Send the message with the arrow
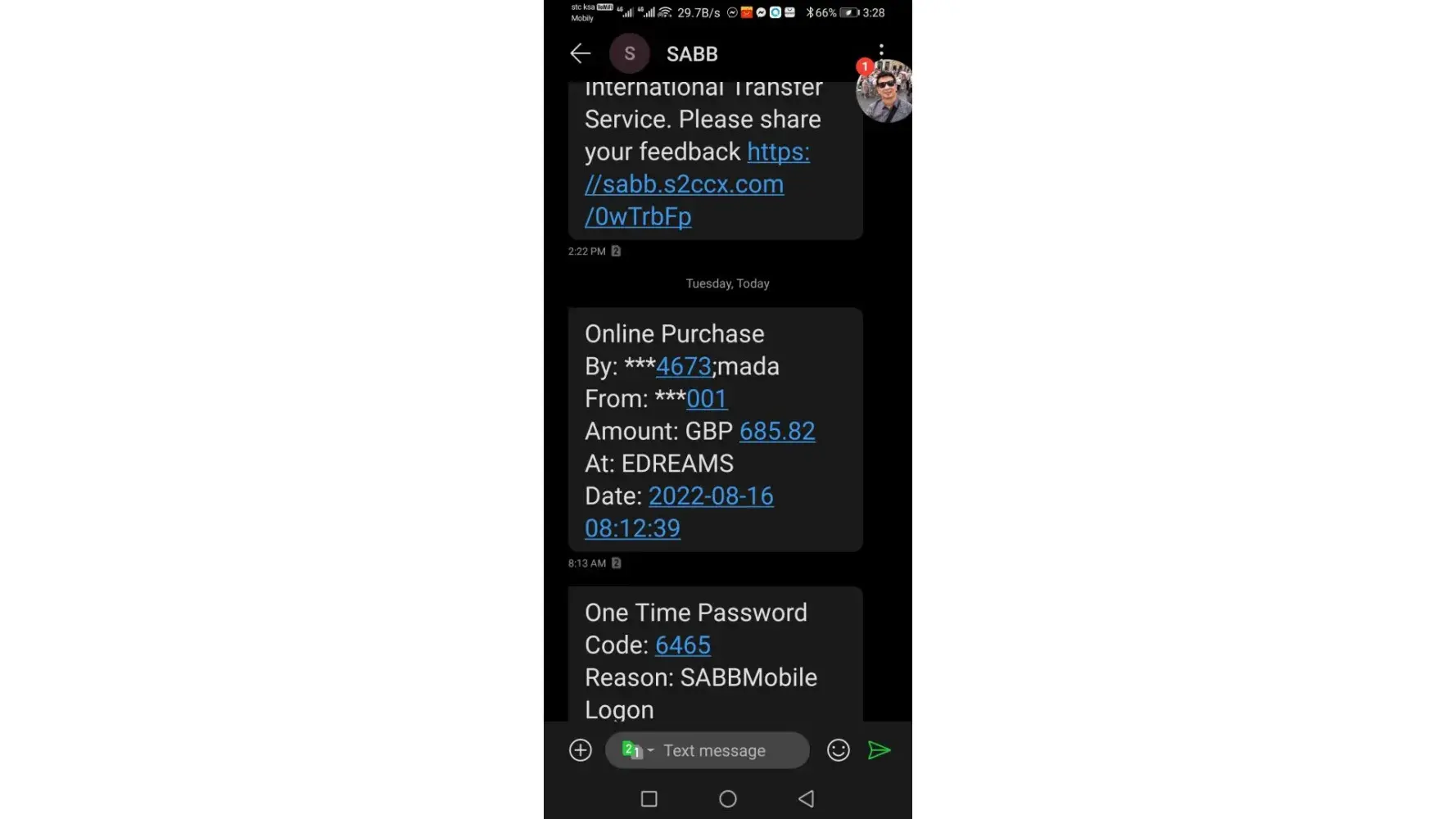 pos(879,750)
